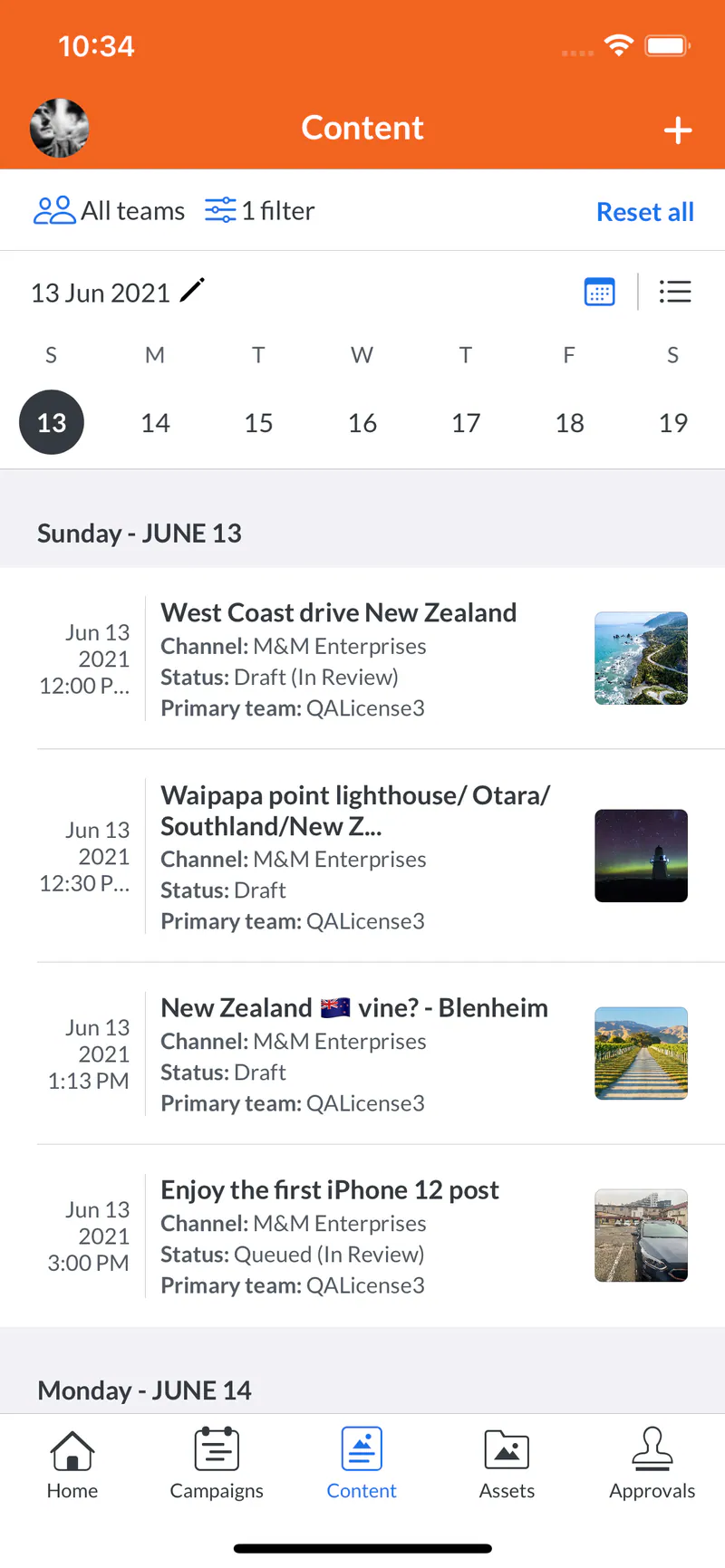Switch to the Campaigns tab
Image resolution: width=725 pixels, height=1568 pixels.
click(x=216, y=1460)
